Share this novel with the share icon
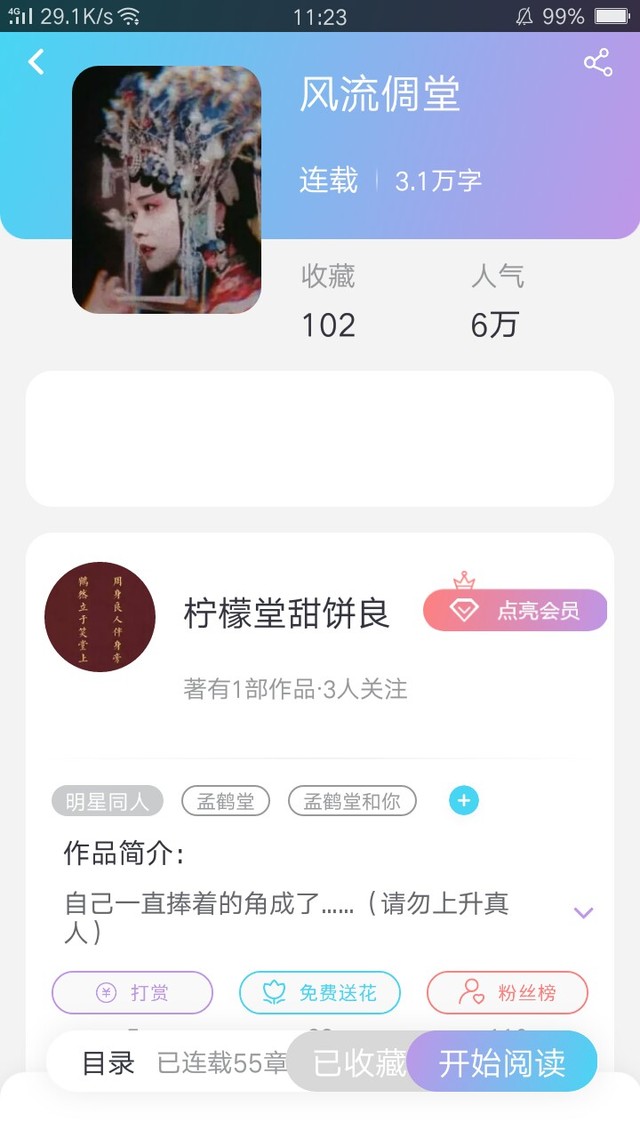The width and height of the screenshot is (640, 1138). tap(598, 62)
